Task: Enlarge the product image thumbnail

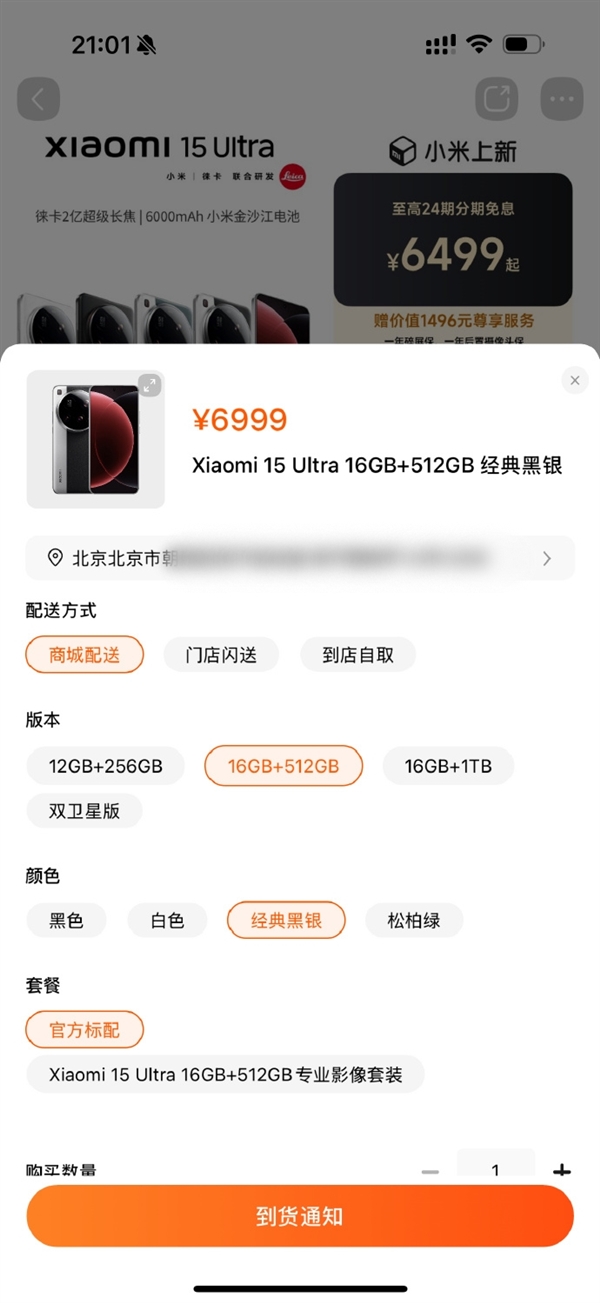Action: pos(149,385)
